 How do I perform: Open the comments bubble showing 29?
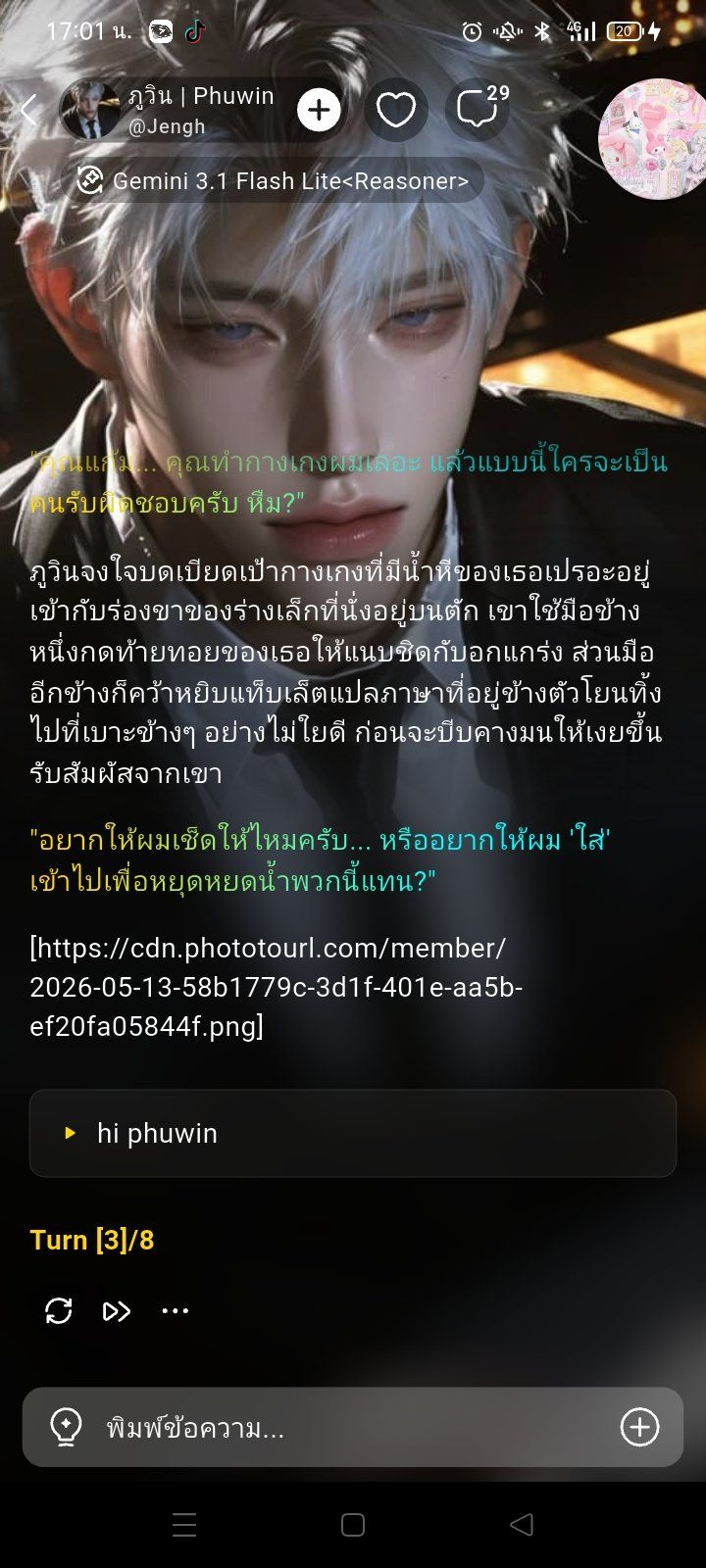(478, 110)
